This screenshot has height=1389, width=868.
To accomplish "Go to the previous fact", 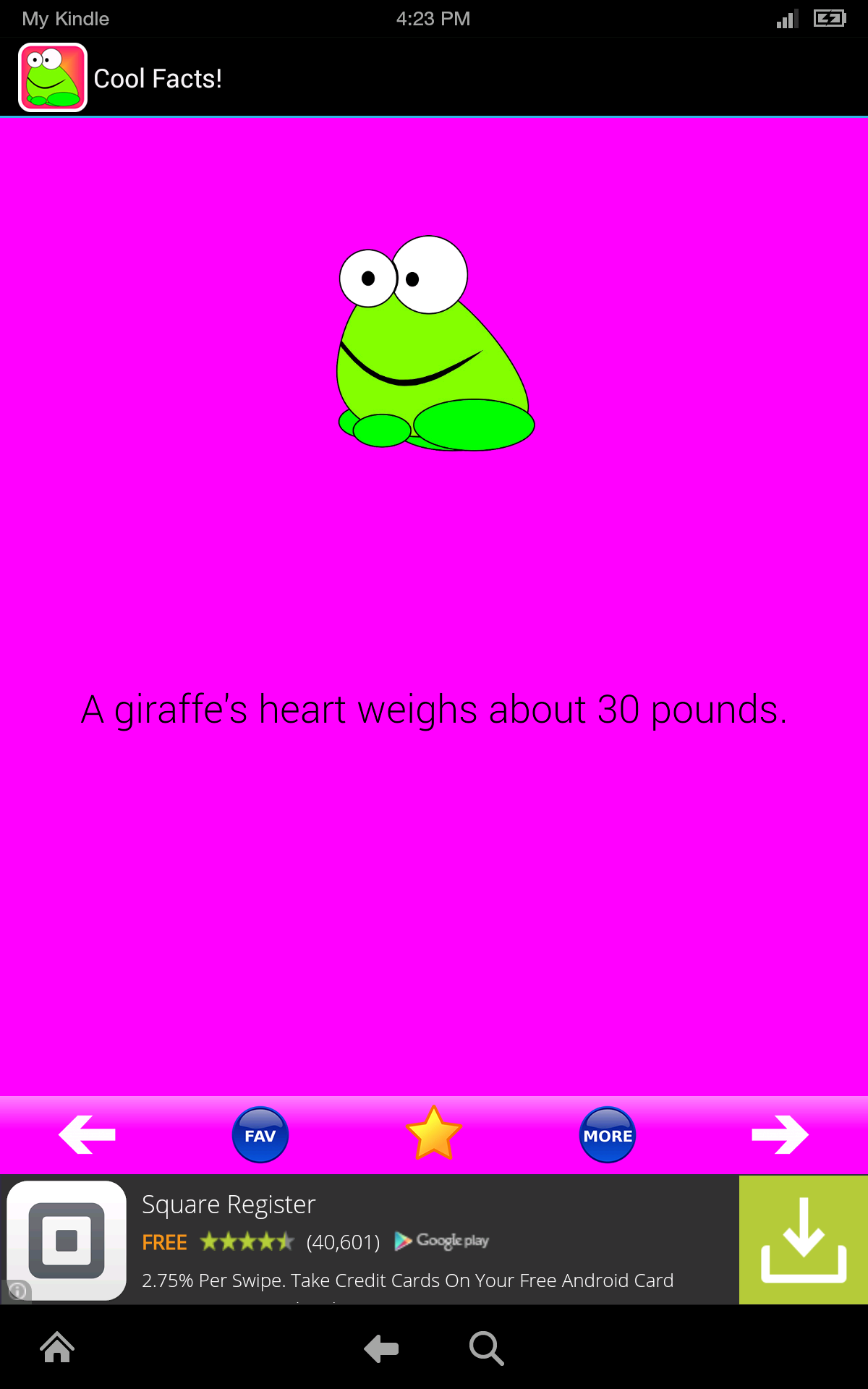I will pos(87,1134).
